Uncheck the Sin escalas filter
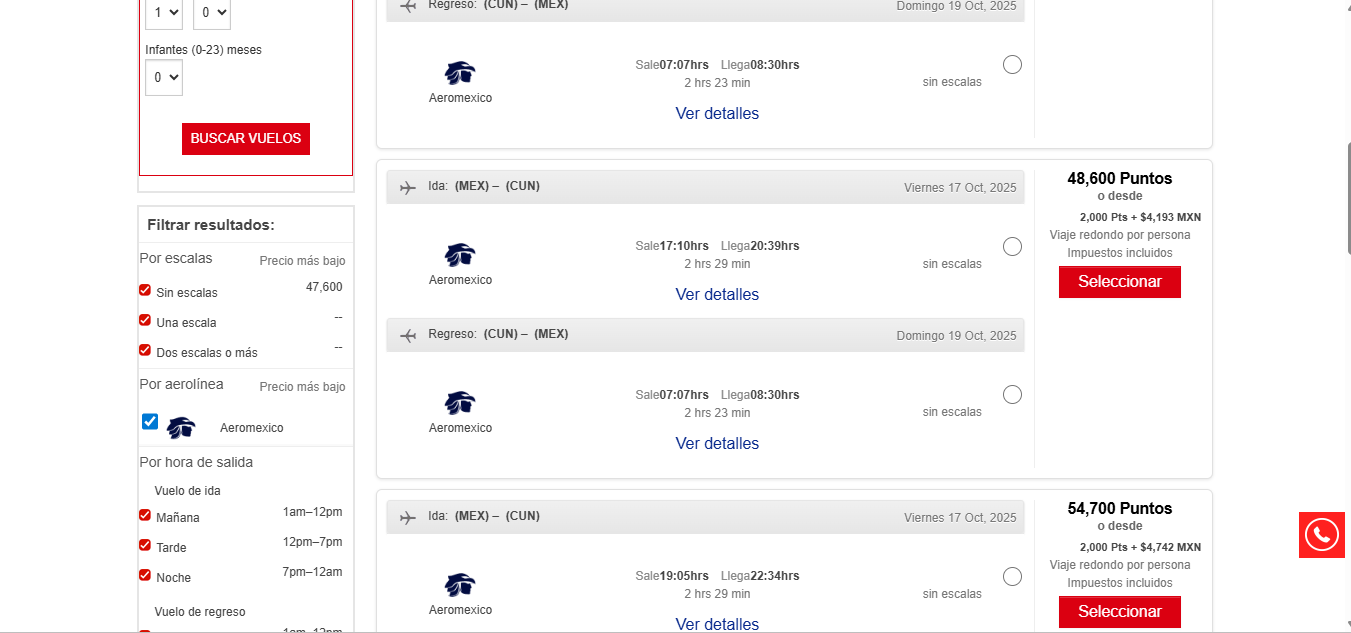The height and width of the screenshot is (633, 1351). click(145, 291)
